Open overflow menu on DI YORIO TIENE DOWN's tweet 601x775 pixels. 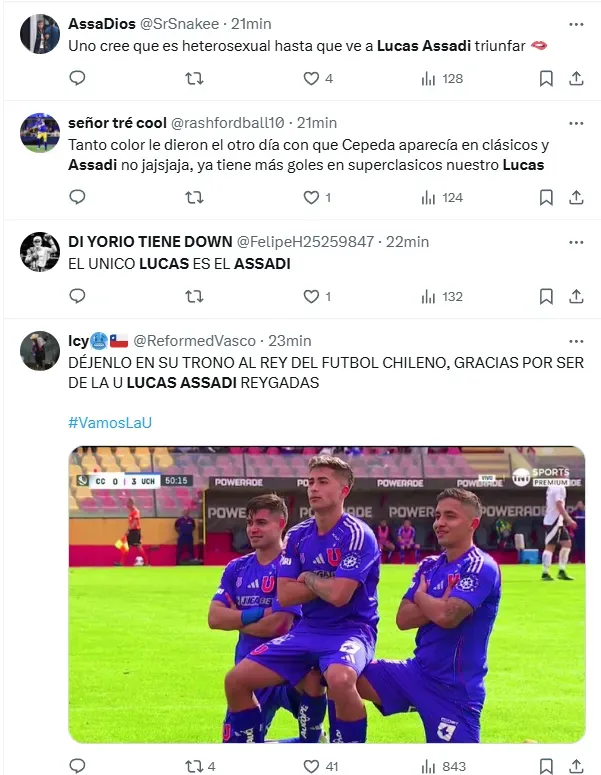576,241
